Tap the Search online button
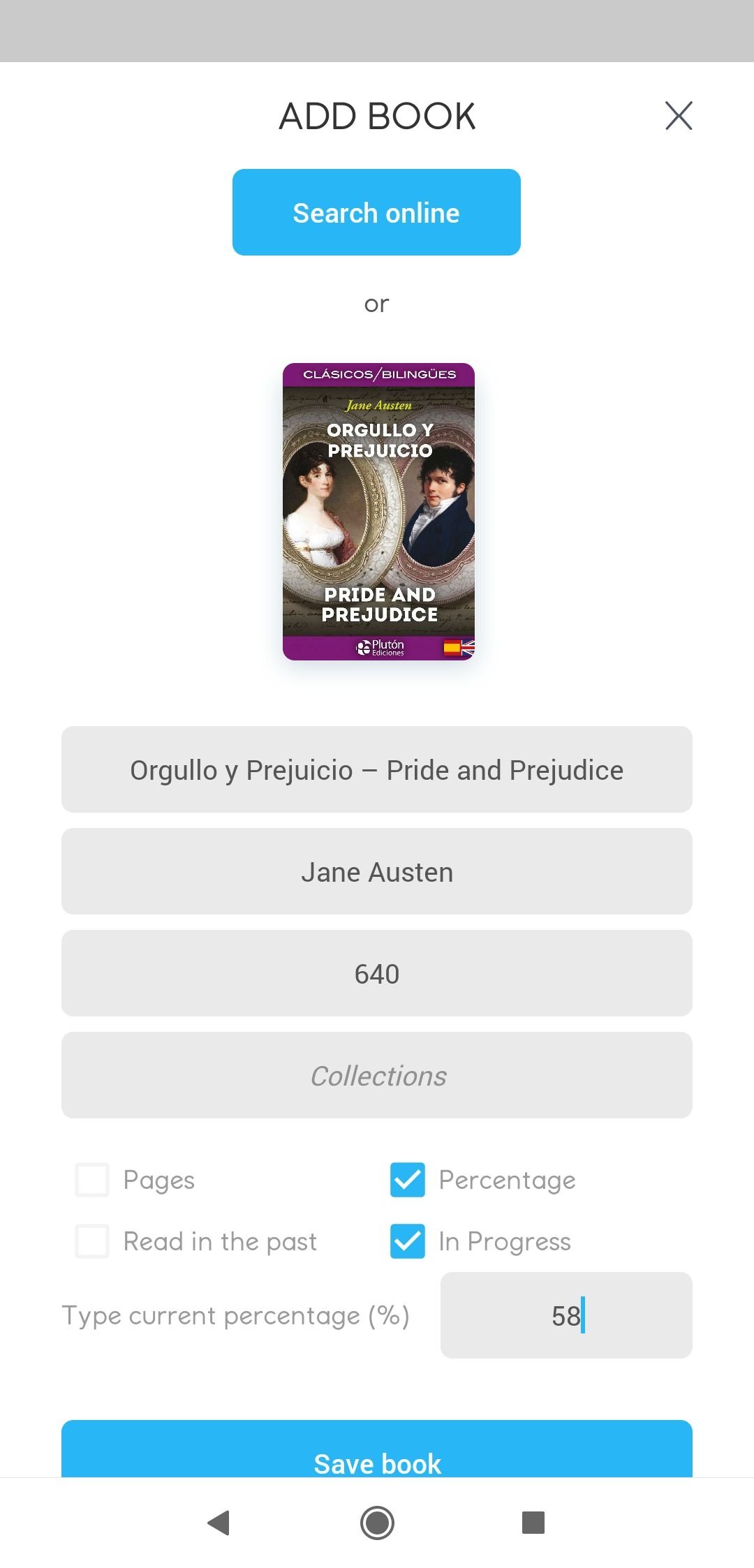The width and height of the screenshot is (754, 1568). [x=376, y=212]
